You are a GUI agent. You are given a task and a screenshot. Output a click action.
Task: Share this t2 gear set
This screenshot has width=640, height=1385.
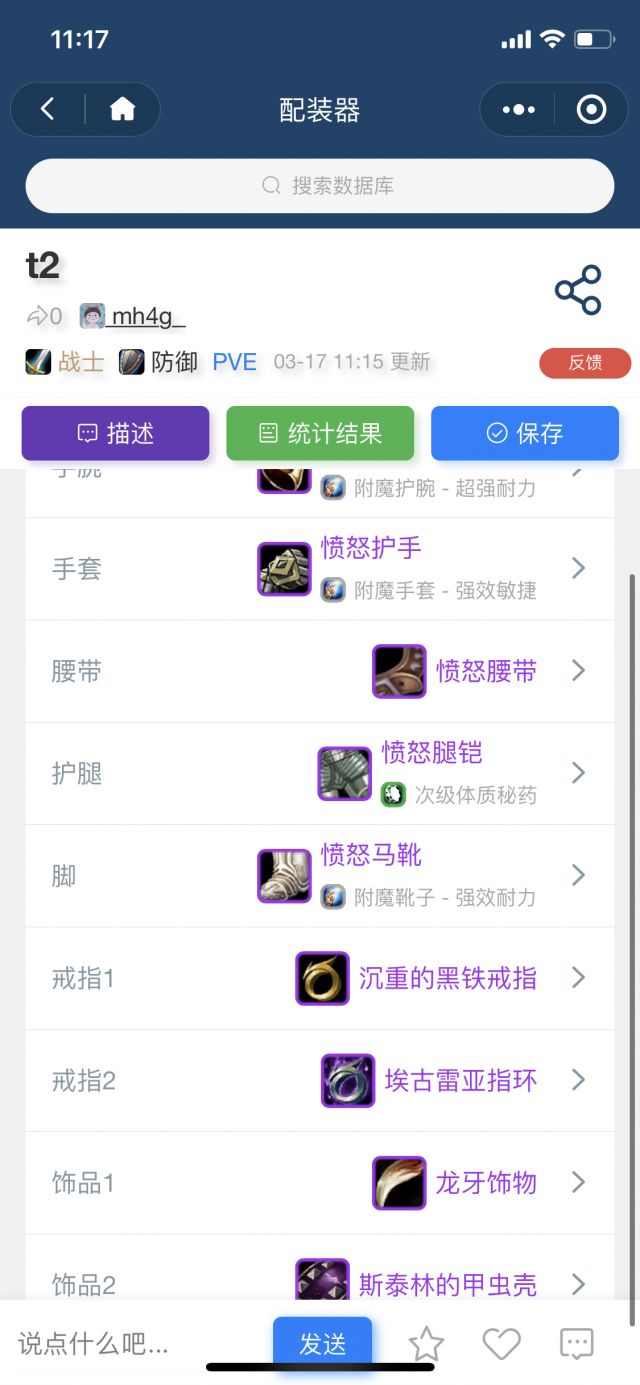pyautogui.click(x=578, y=290)
